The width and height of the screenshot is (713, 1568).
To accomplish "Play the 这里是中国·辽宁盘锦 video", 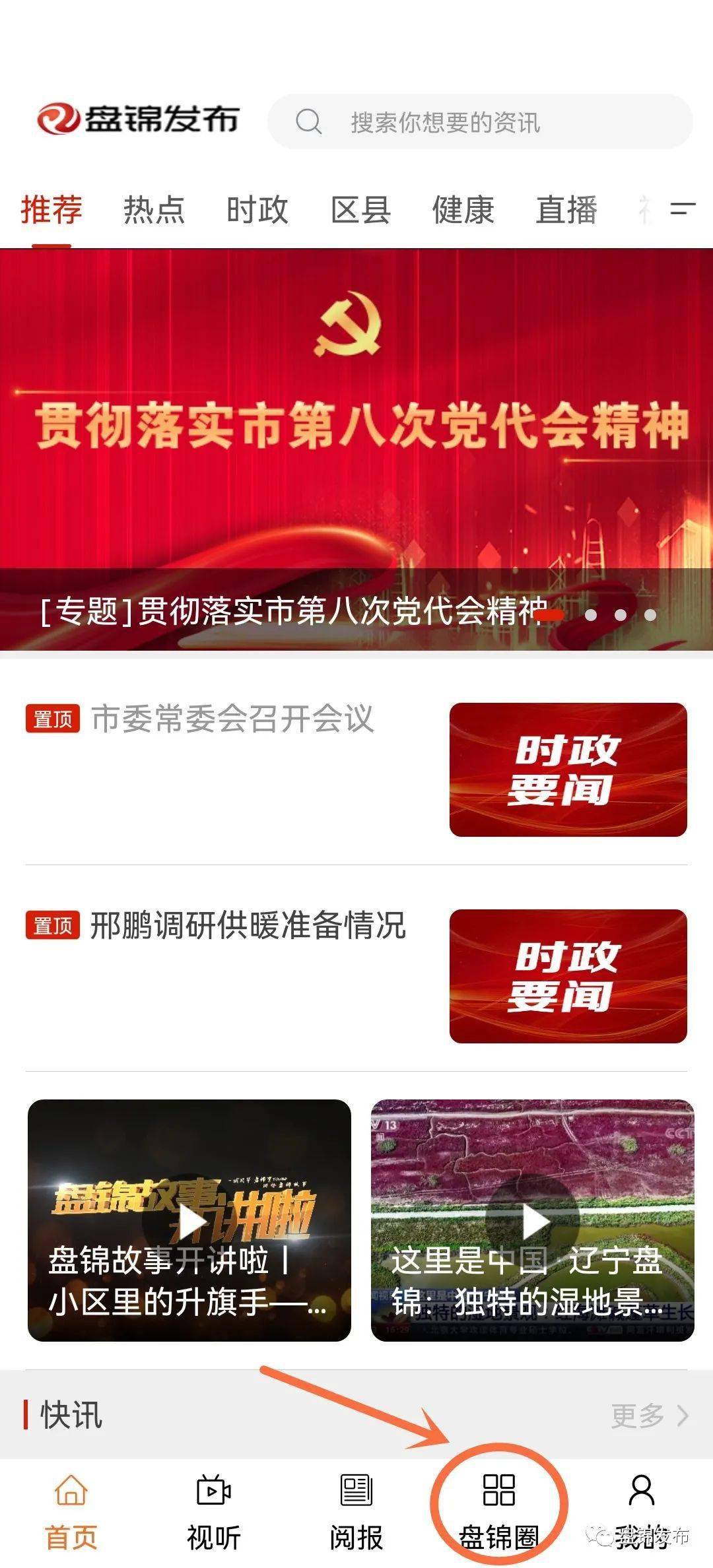I will tap(533, 1220).
